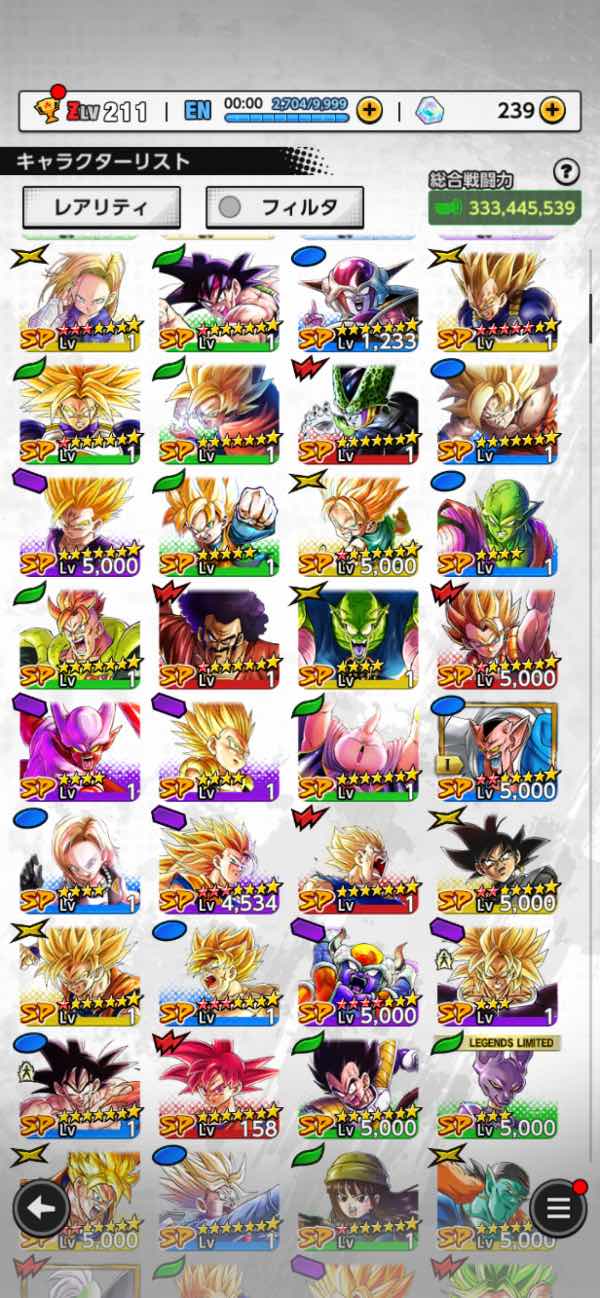Add energy with the EN plus button

tap(369, 110)
